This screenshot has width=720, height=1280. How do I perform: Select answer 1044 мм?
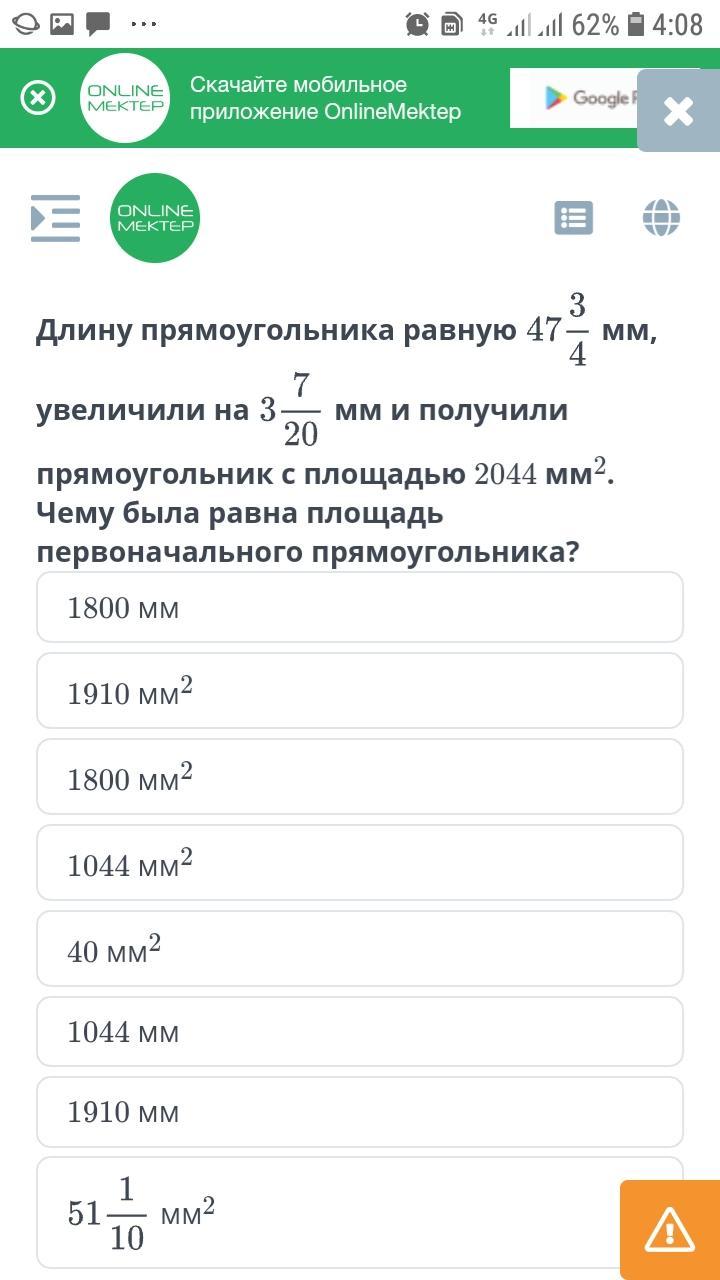coord(360,1032)
